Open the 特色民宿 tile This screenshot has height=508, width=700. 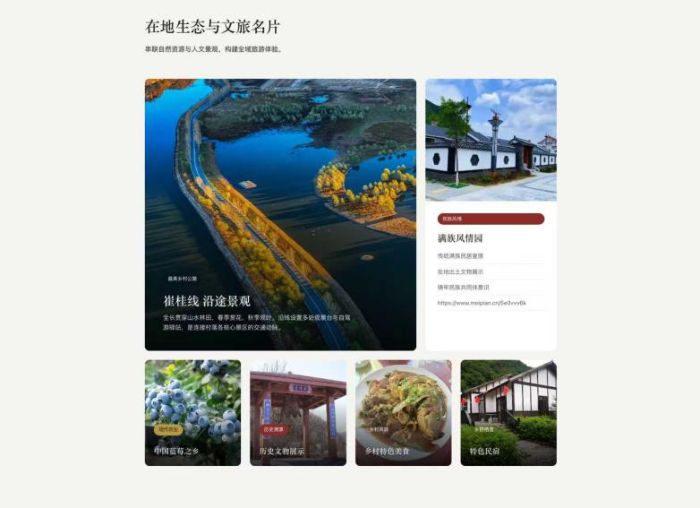pos(508,413)
